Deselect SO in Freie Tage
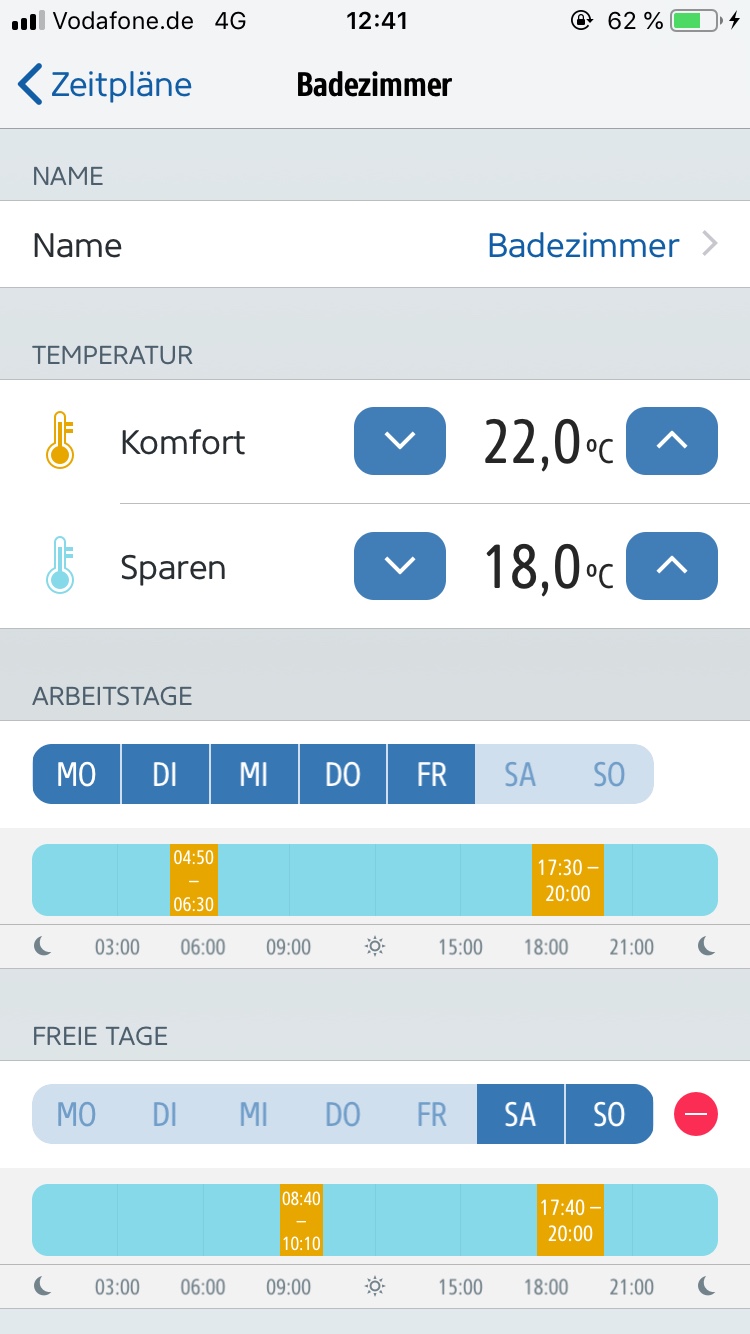This screenshot has width=750, height=1334. pyautogui.click(x=609, y=1114)
